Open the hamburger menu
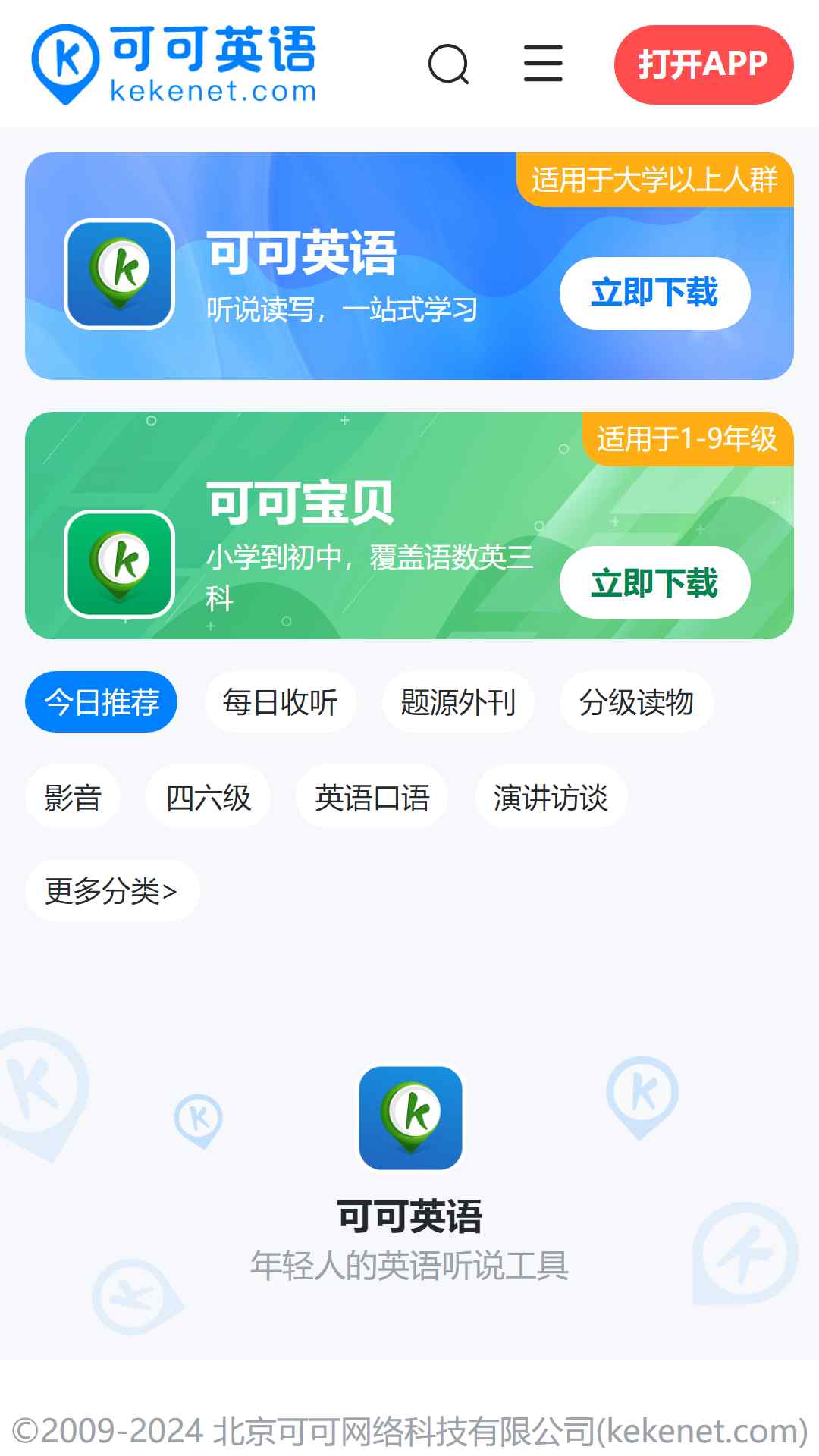This screenshot has width=819, height=1456. [x=543, y=63]
